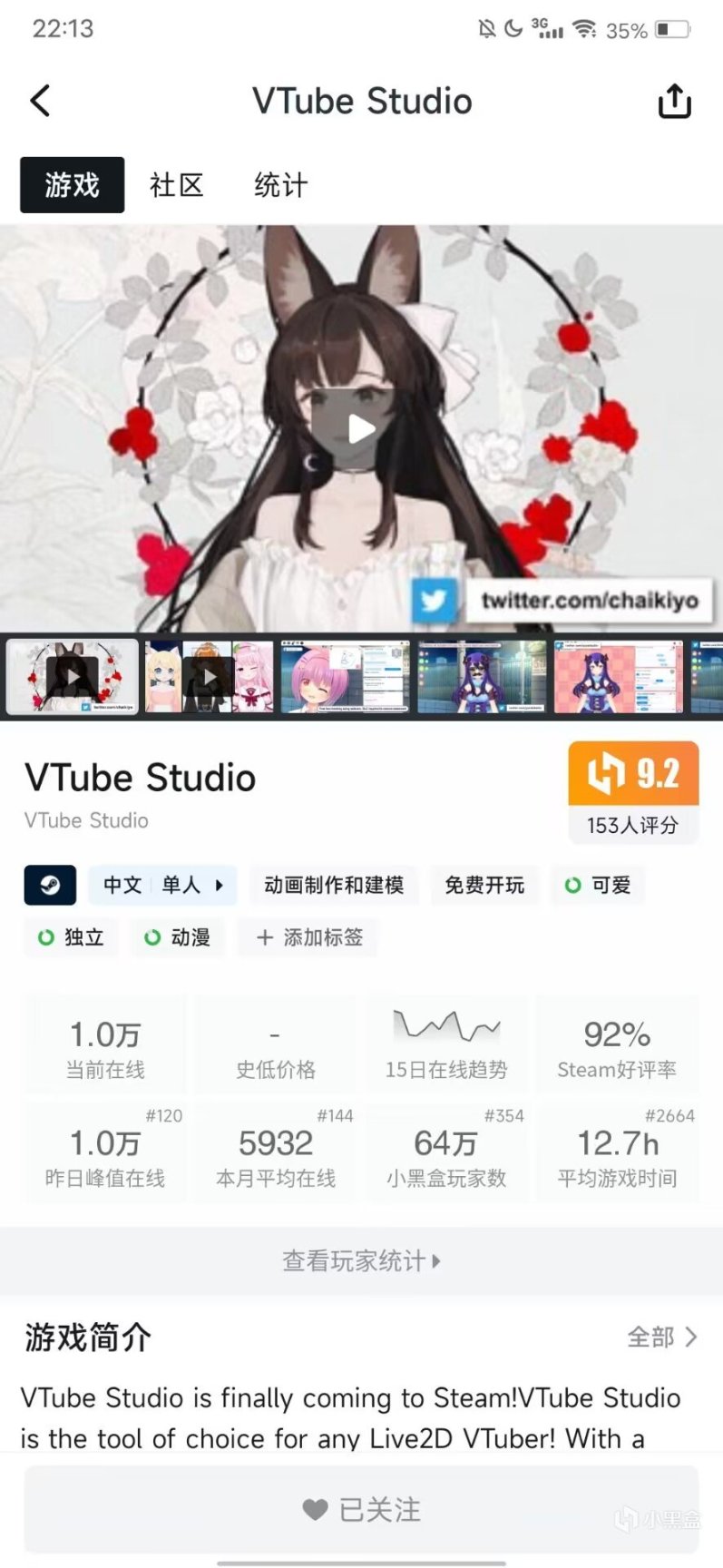The height and width of the screenshot is (1568, 723).
Task: Open the second video thumbnail with three characters
Action: pyautogui.click(x=209, y=677)
